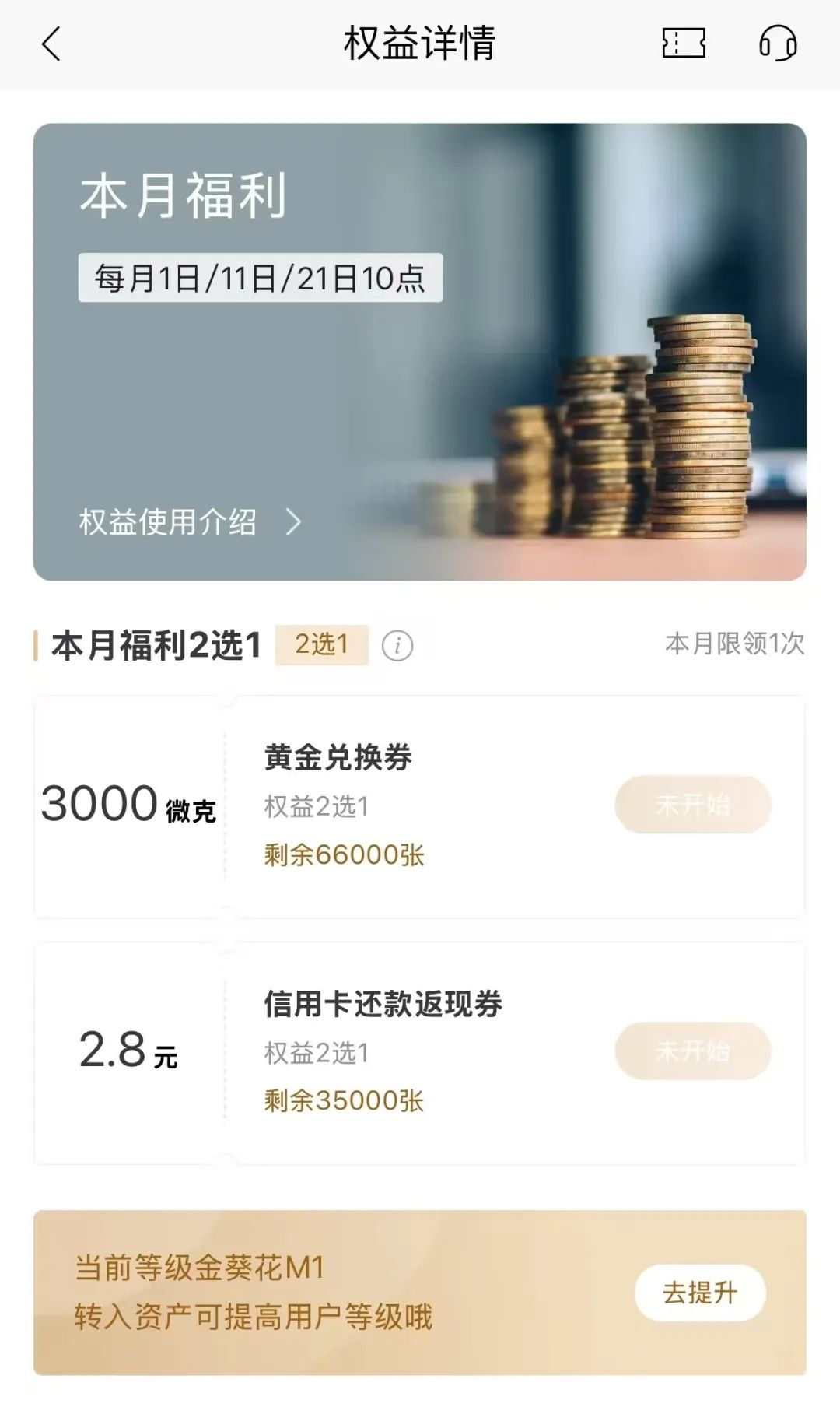Viewport: 840px width, 1414px height.
Task: Contact customer service via headset icon
Action: 778,44
